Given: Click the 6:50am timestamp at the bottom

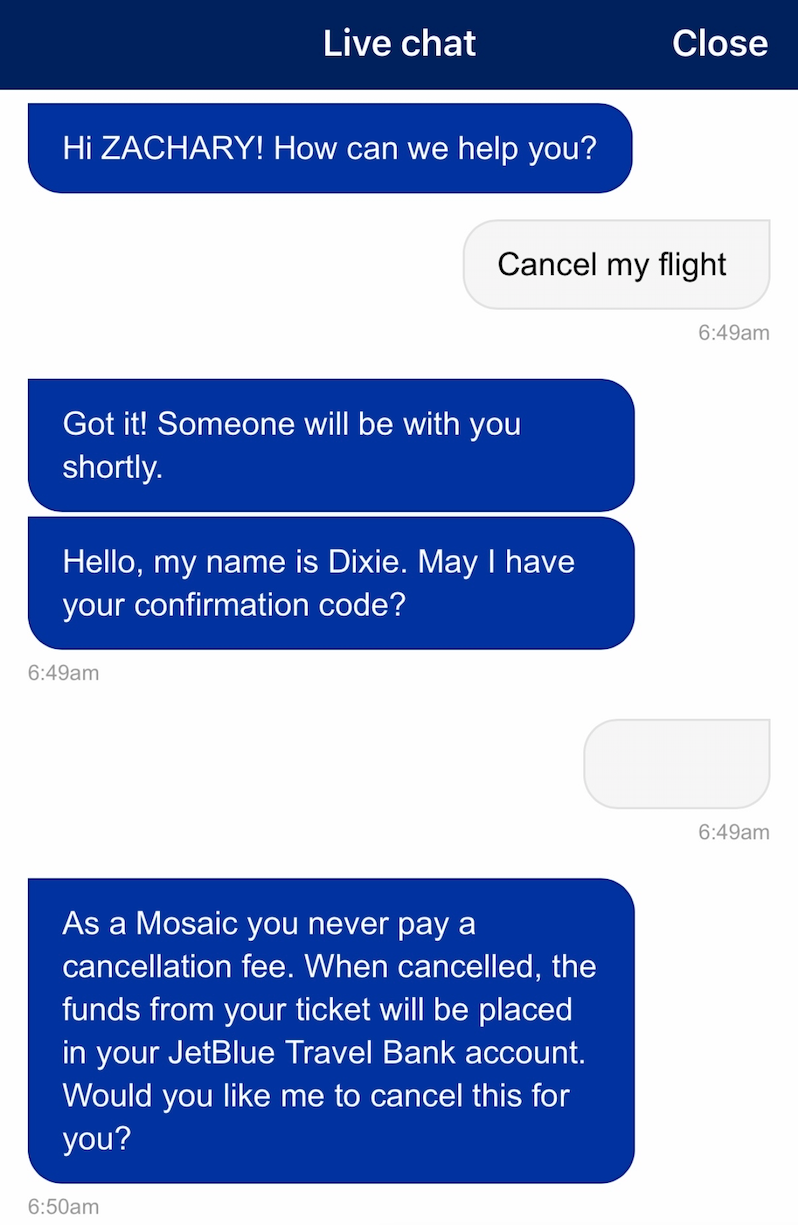Looking at the screenshot, I should pos(64,1207).
